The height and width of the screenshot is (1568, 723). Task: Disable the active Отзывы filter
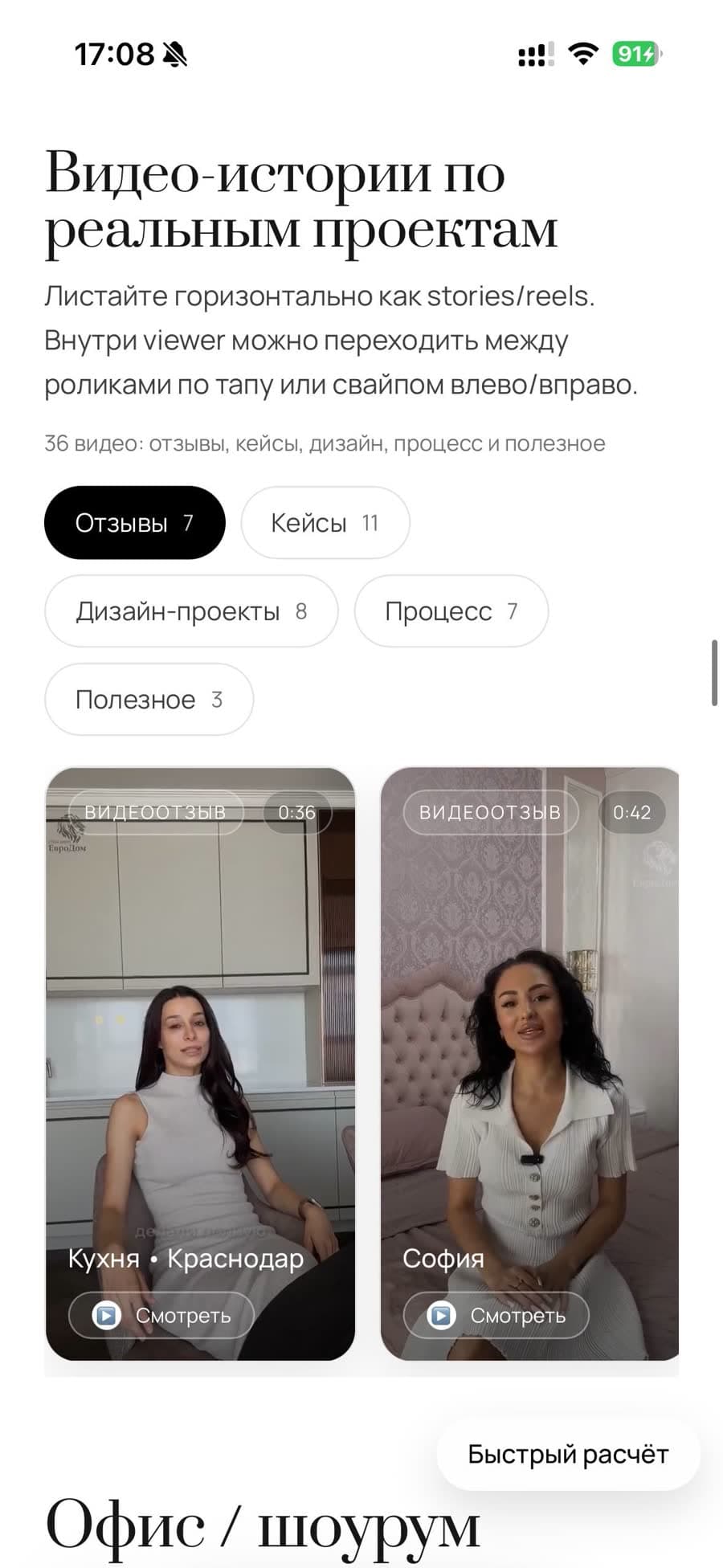134,521
